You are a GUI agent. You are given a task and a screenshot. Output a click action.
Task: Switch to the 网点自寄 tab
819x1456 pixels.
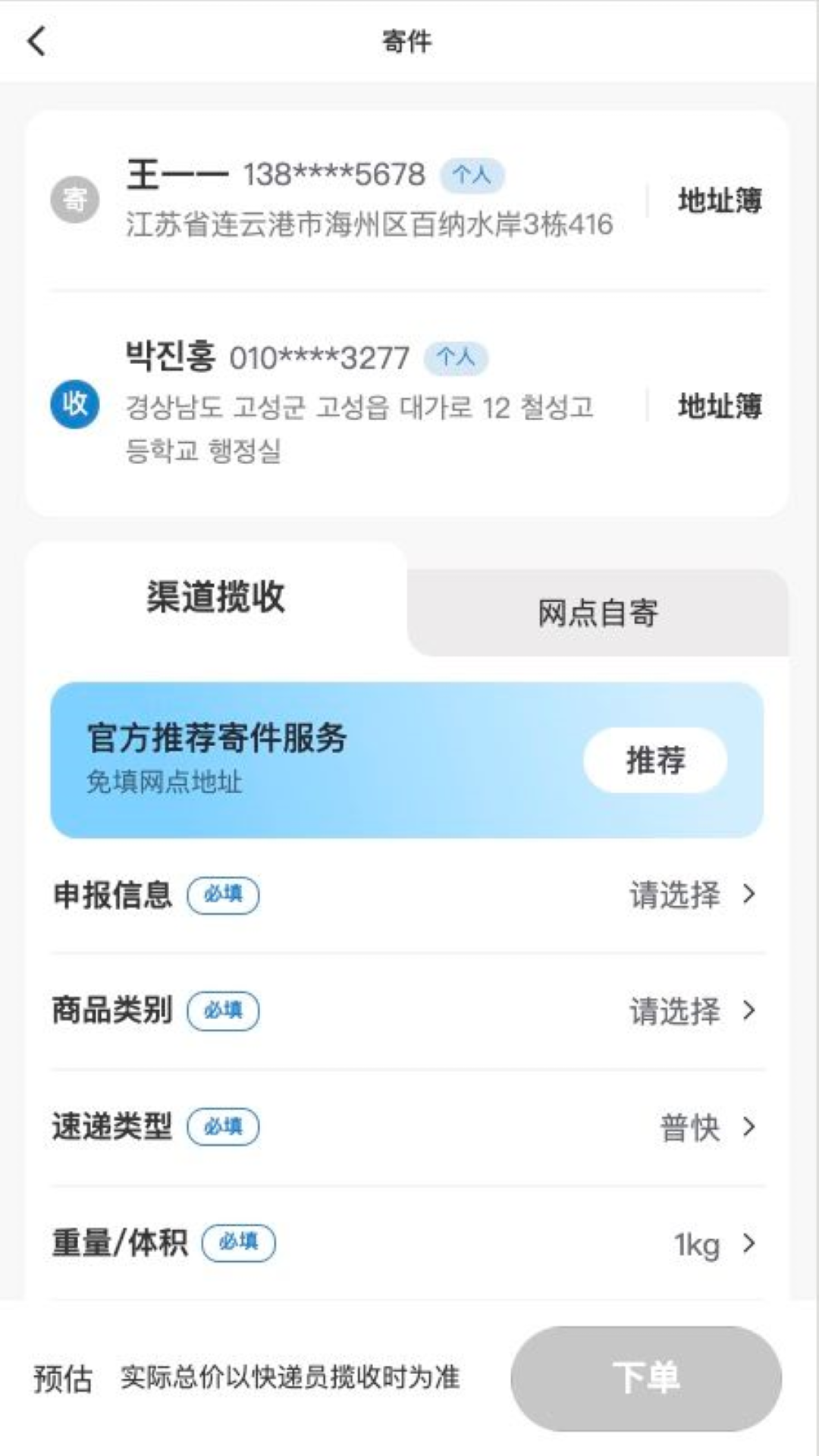598,614
